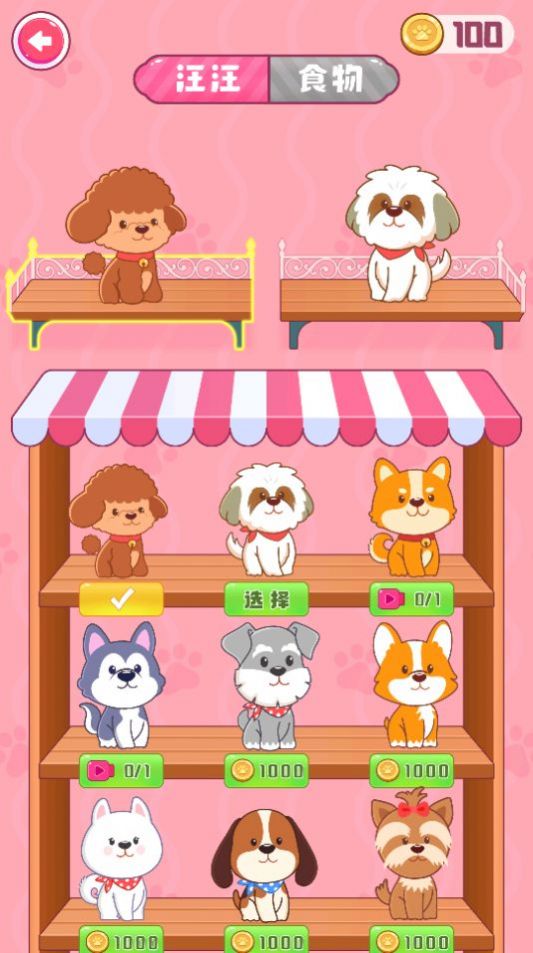Buy the gray schnauzer for 1000 coins
533x953 pixels.
pos(266,771)
